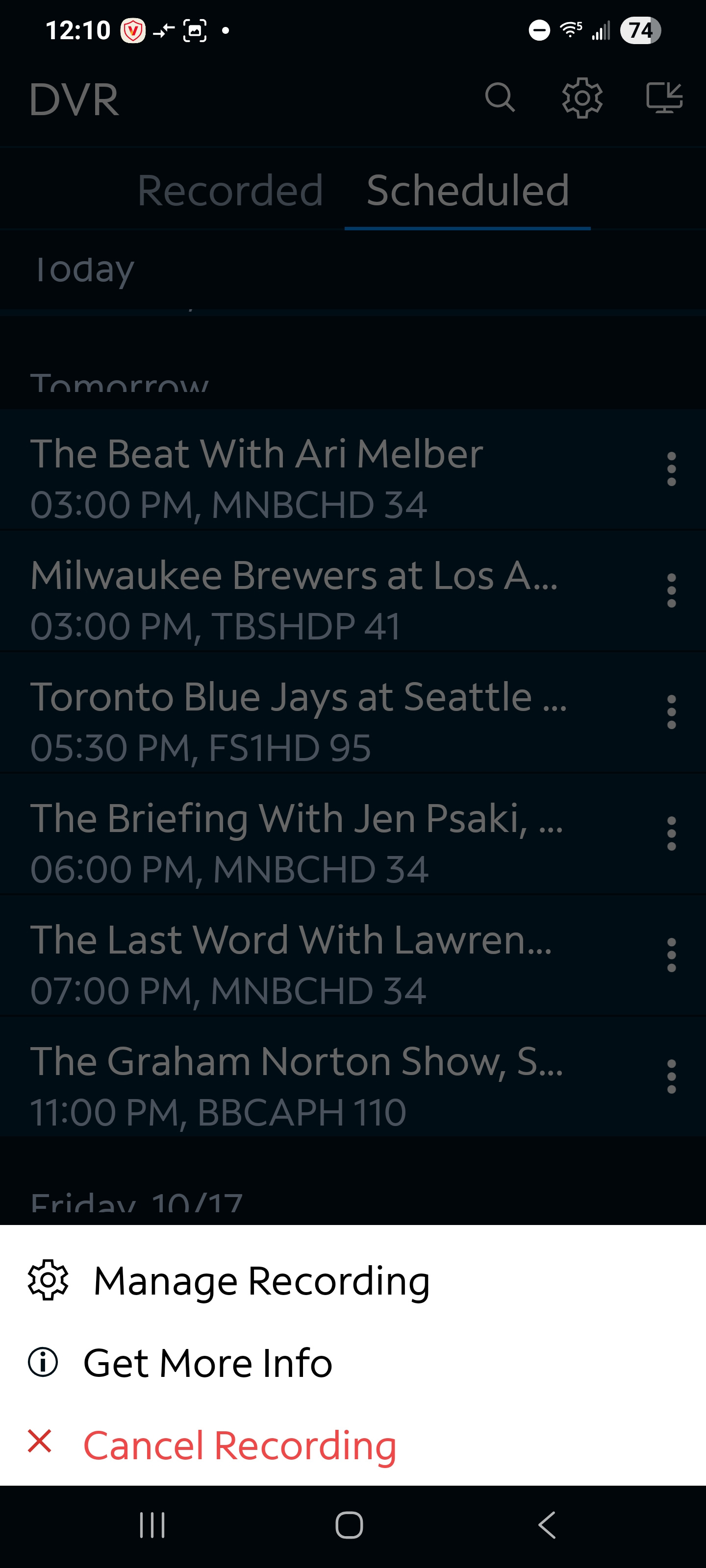
Task: Open options for The Beat With Ari Melber
Action: coord(671,469)
